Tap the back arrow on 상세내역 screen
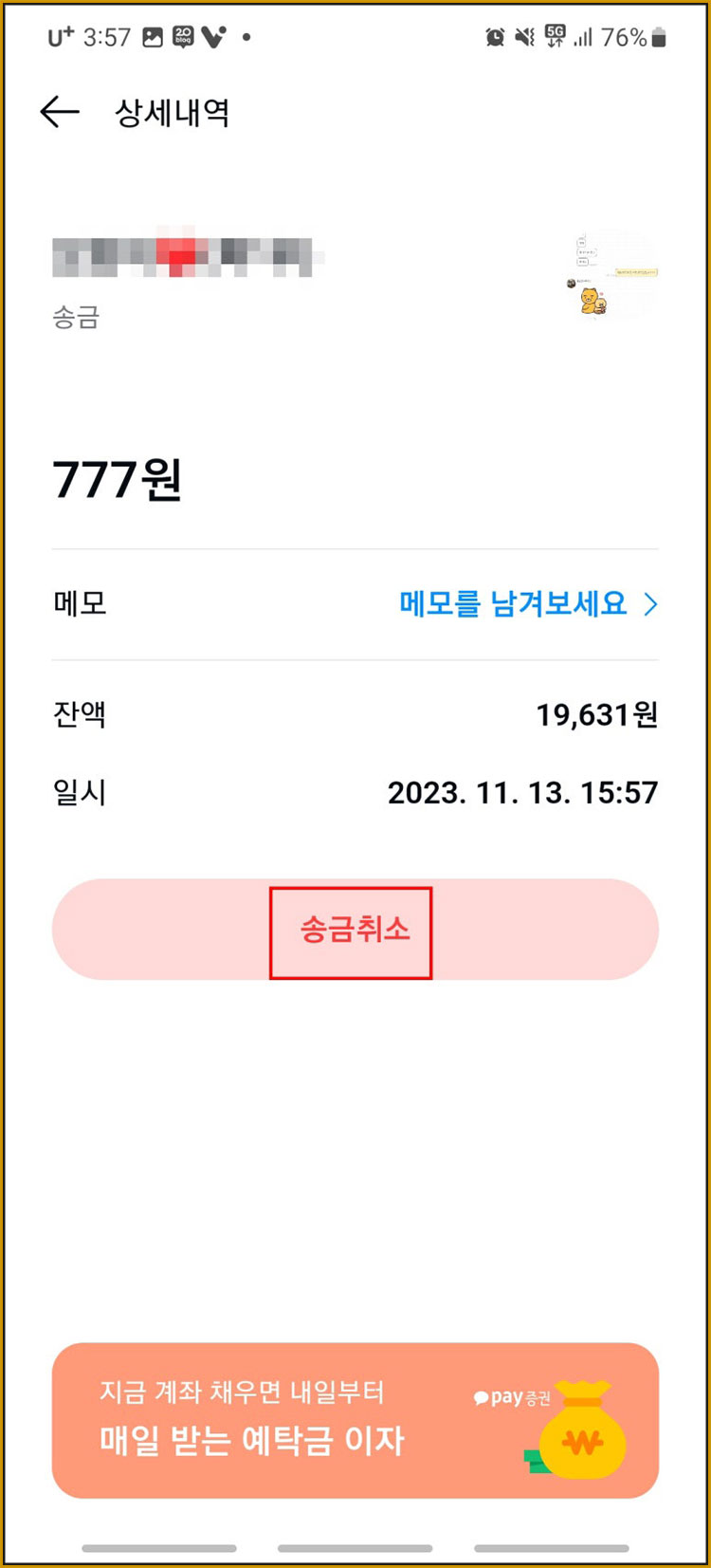The width and height of the screenshot is (711, 1568). (x=59, y=112)
